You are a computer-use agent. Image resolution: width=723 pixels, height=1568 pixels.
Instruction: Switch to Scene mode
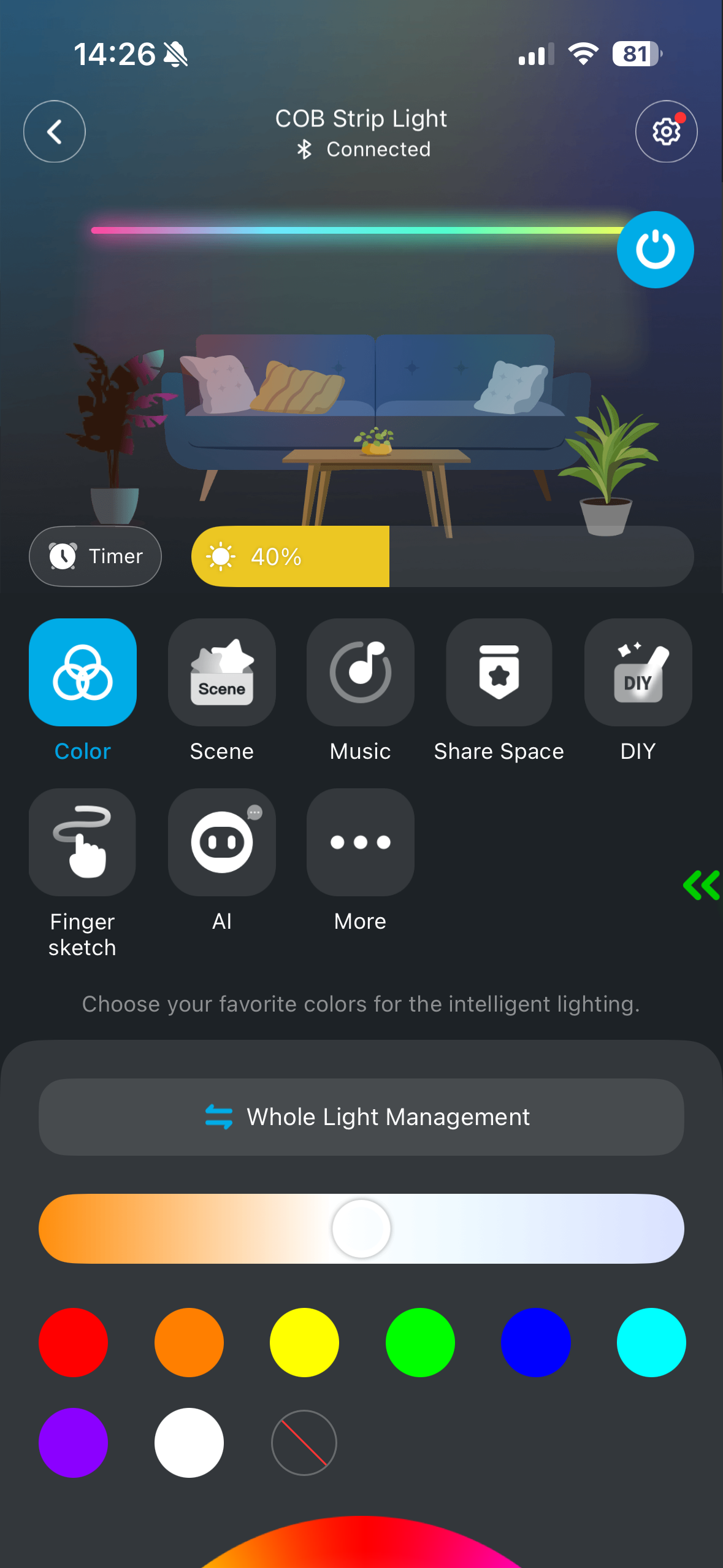(221, 672)
